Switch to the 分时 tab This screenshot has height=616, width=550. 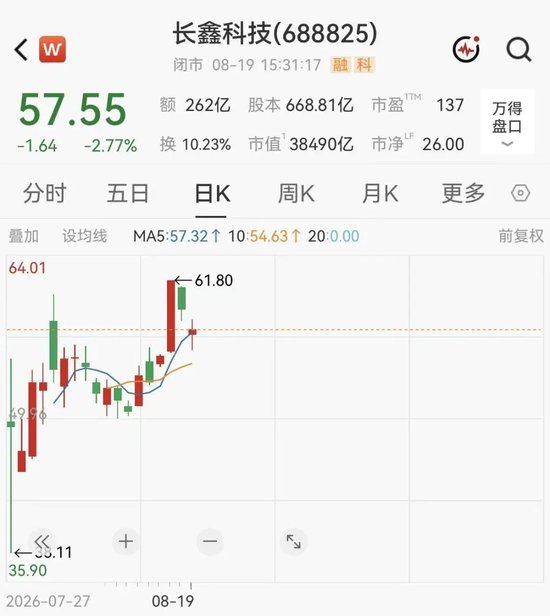tap(44, 193)
